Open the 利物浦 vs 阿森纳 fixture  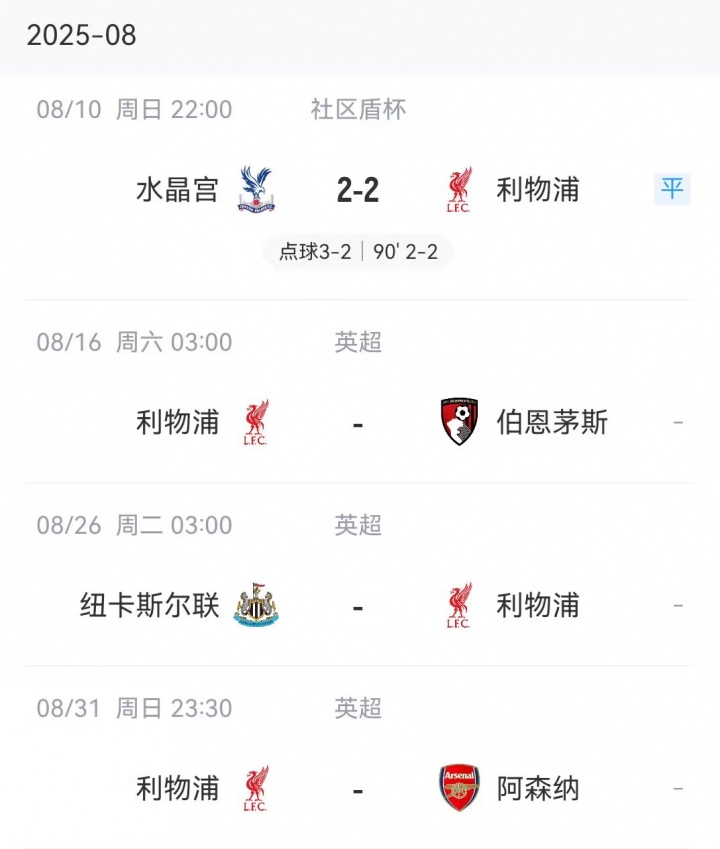[x=358, y=789]
